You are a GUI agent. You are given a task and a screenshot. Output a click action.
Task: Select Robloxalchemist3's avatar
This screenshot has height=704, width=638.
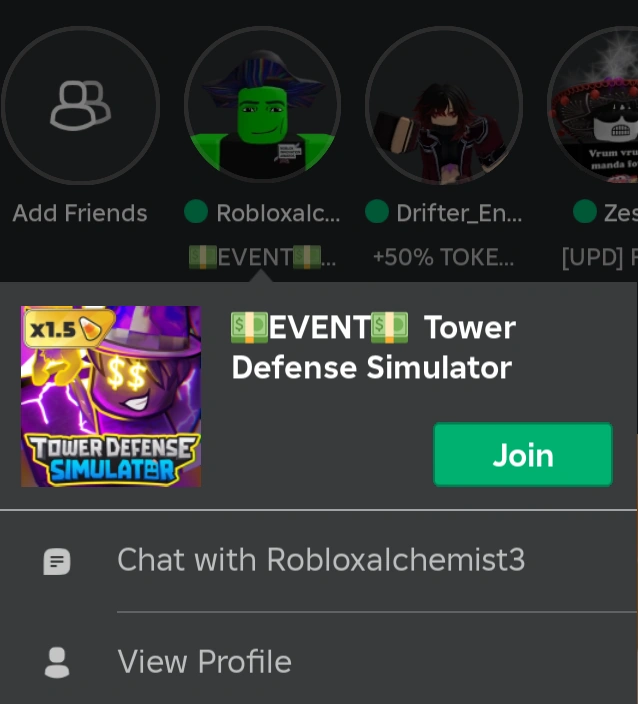click(262, 105)
